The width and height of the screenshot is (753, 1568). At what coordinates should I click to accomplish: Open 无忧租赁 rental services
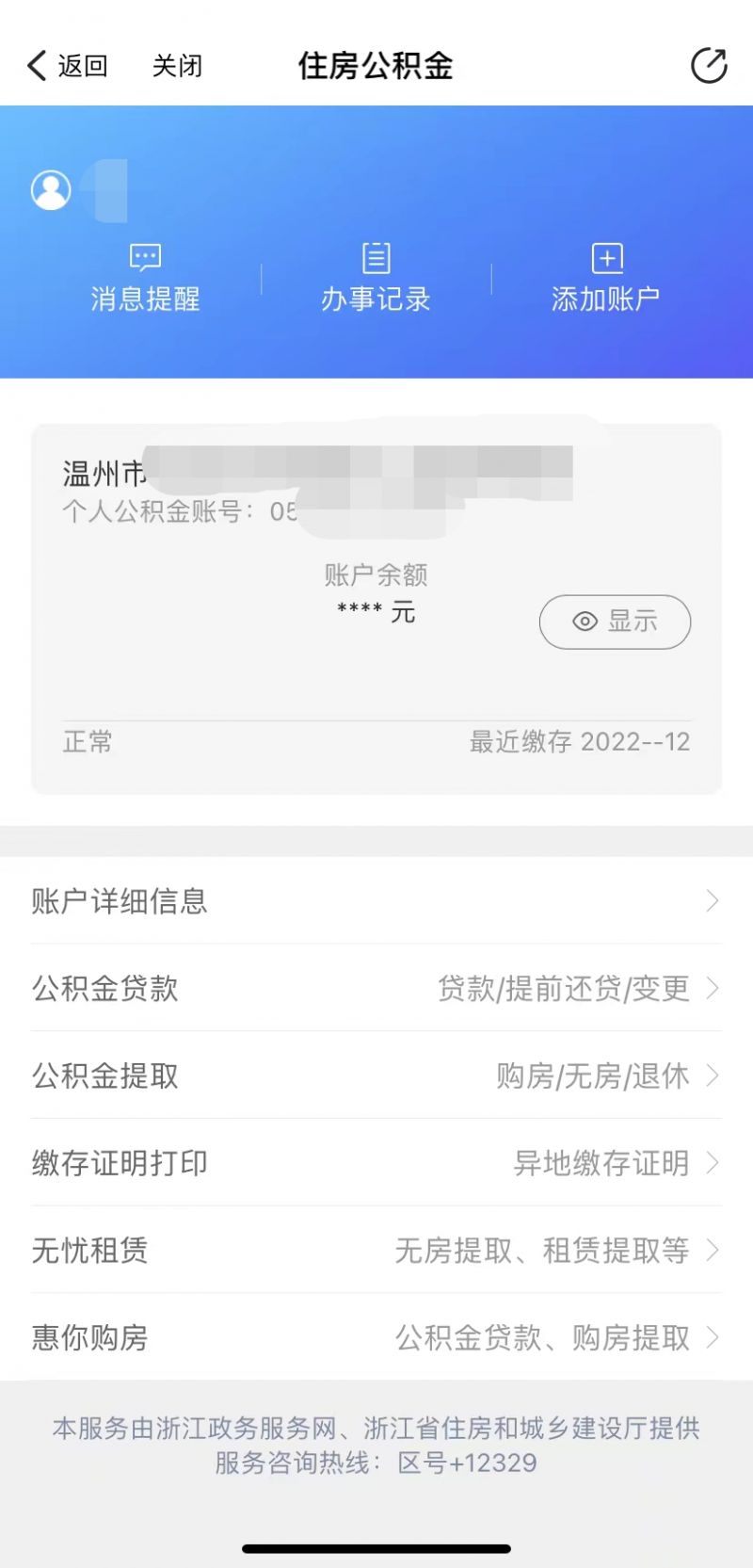click(376, 1251)
